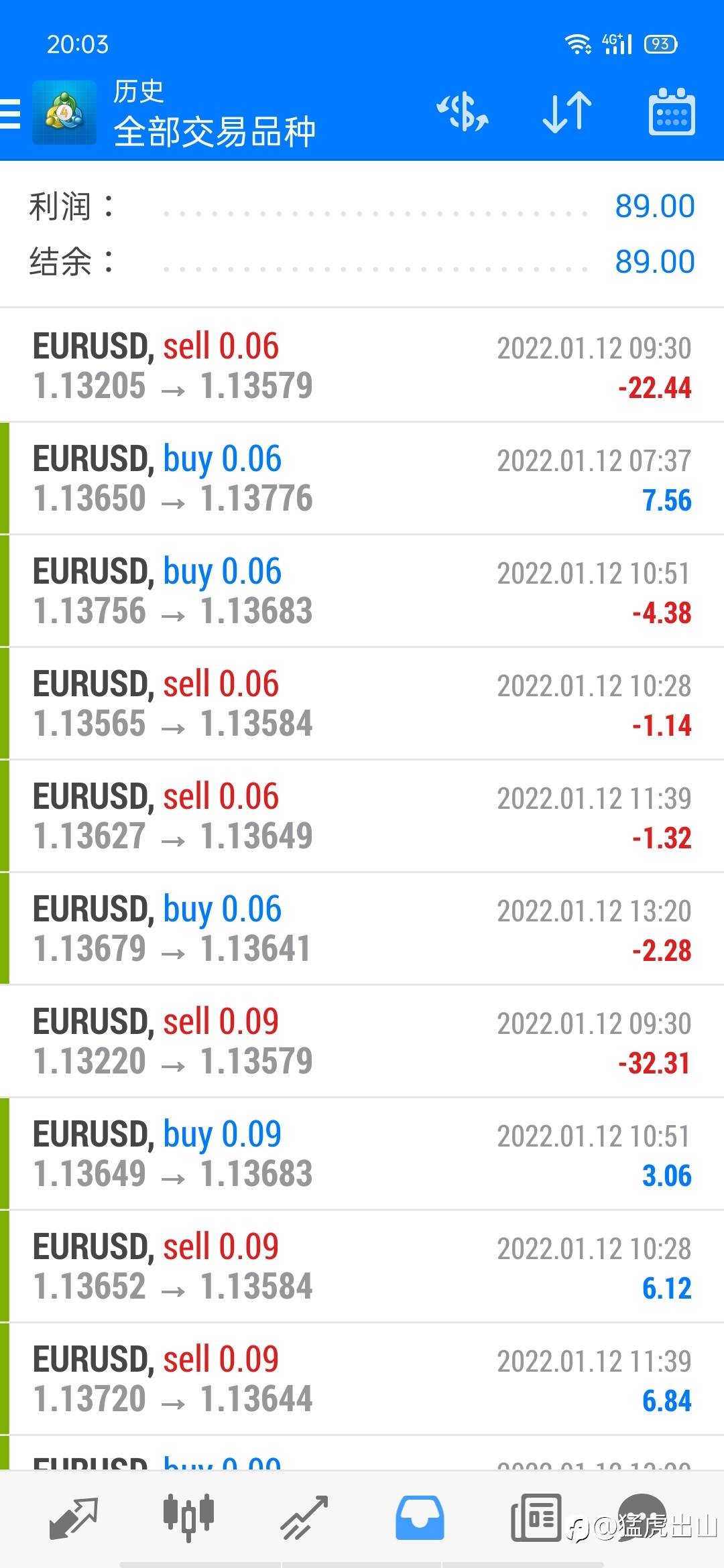724x1568 pixels.
Task: Open the sell 0.09 trade losing -32.31
Action: (x=362, y=1041)
